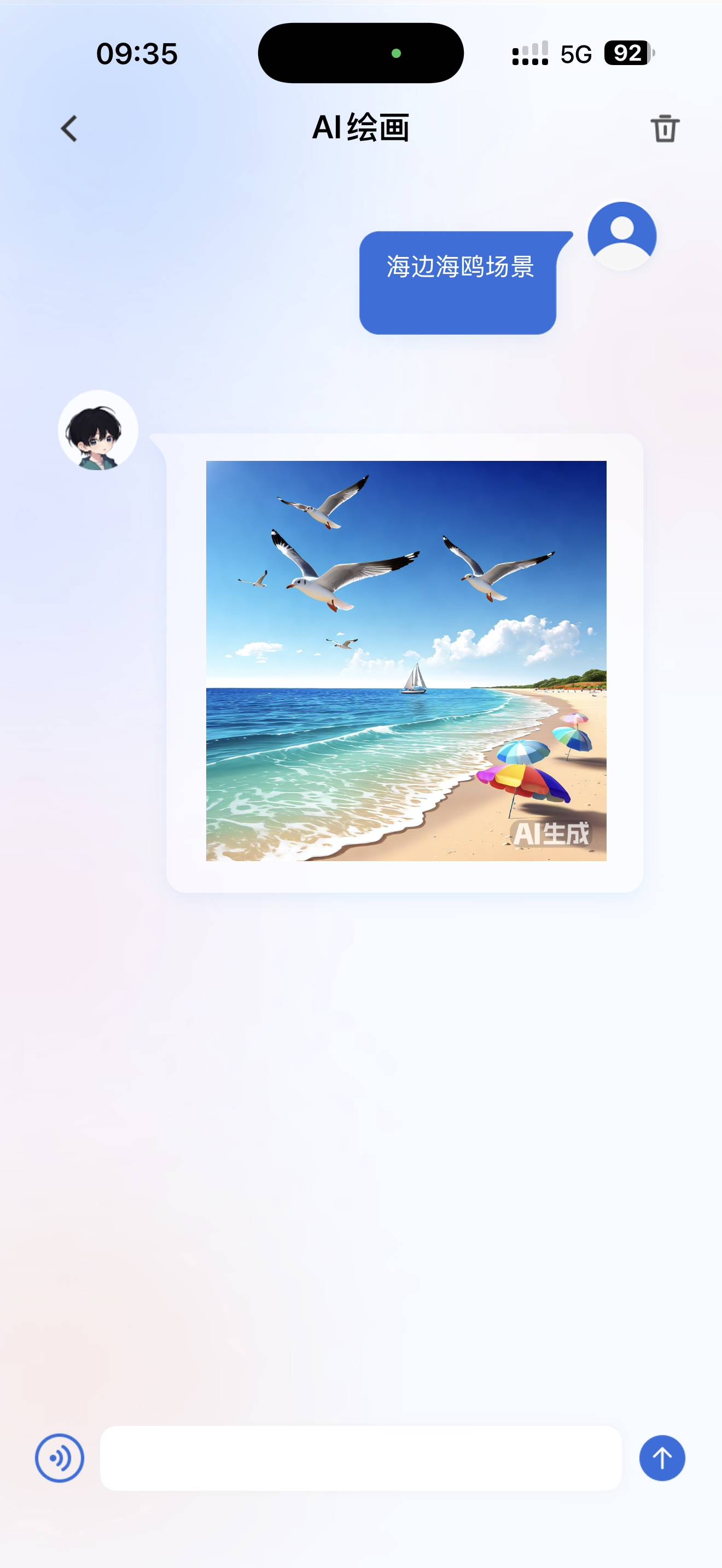Go back from AI绘画 screen
Screen dimensions: 722x1568
coord(69,128)
